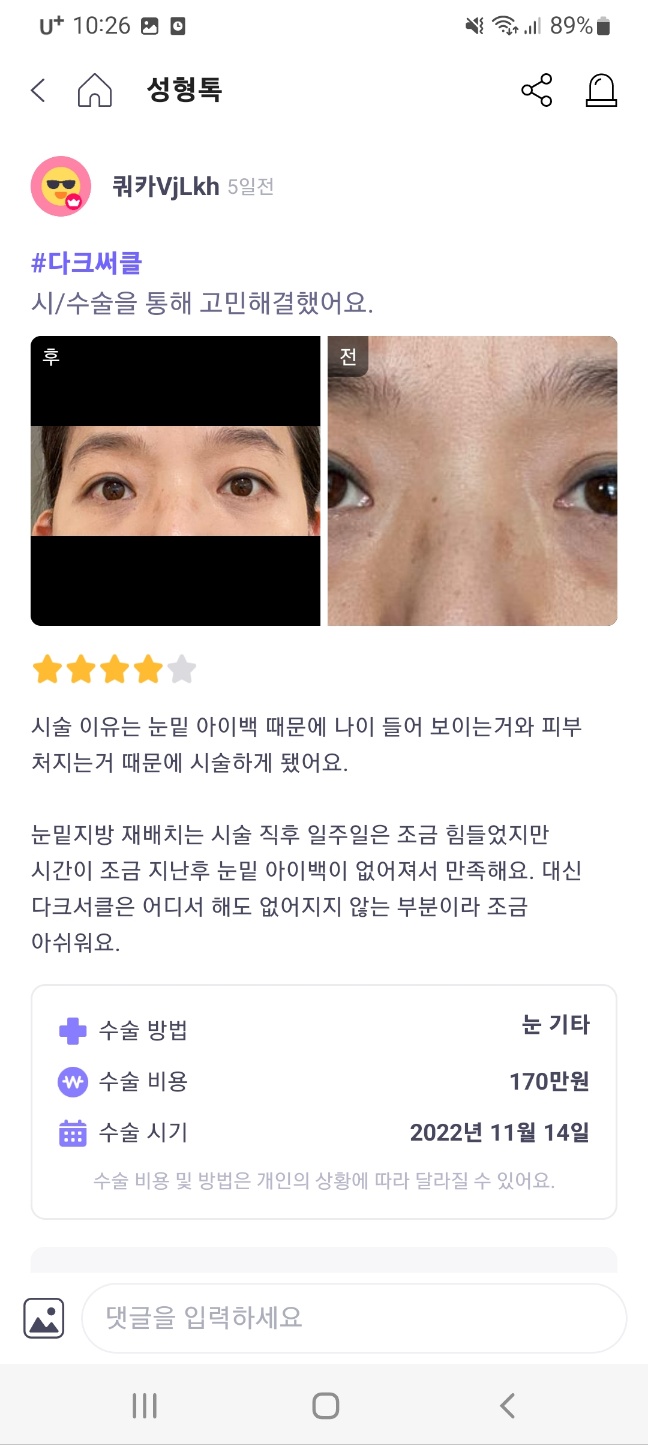The width and height of the screenshot is (648, 1445).
Task: Tap the 댓글을 입력하세요 comment field
Action: click(354, 1318)
